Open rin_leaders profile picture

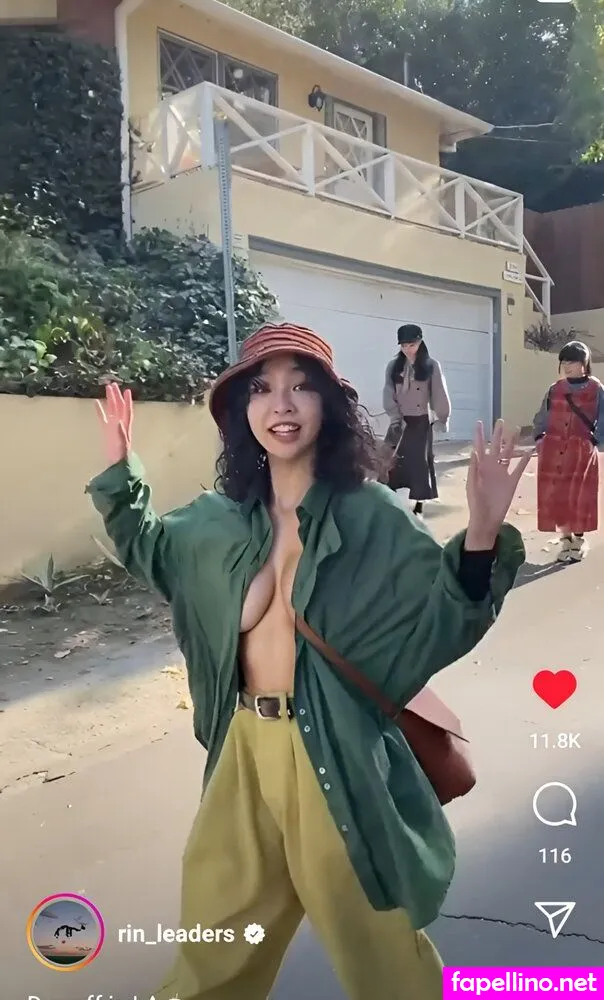pyautogui.click(x=65, y=932)
